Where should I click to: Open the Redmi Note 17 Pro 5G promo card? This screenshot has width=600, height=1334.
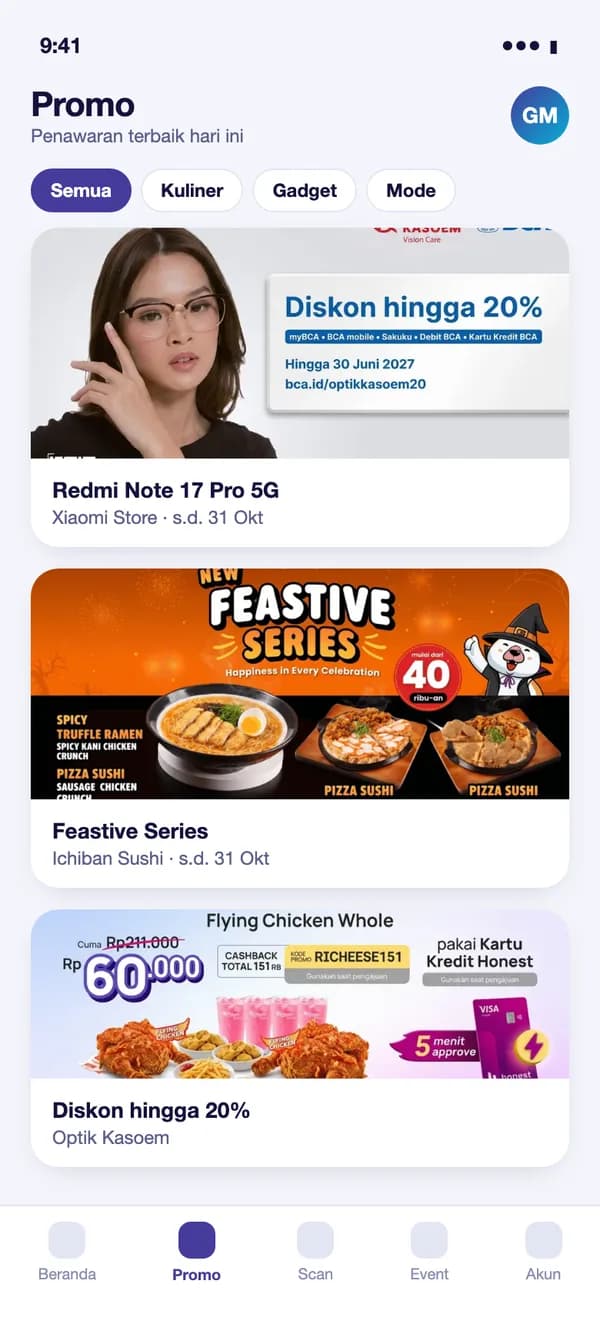click(x=300, y=387)
